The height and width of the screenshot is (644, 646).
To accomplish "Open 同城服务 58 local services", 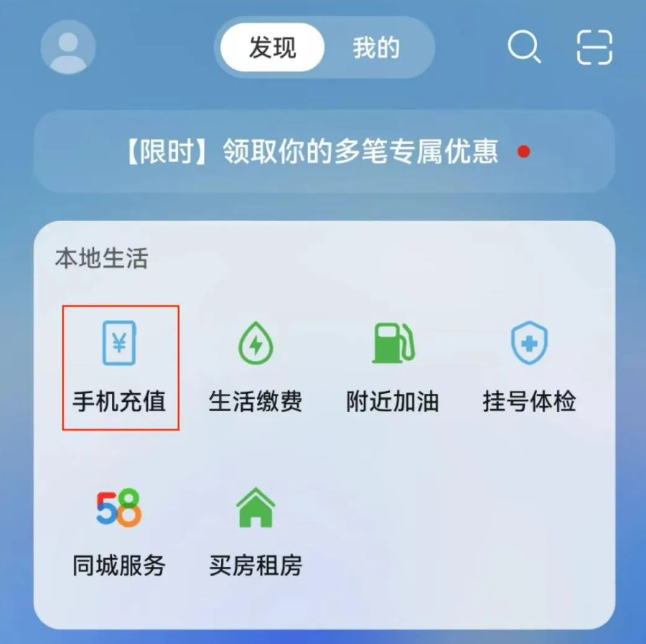I will 119,531.
